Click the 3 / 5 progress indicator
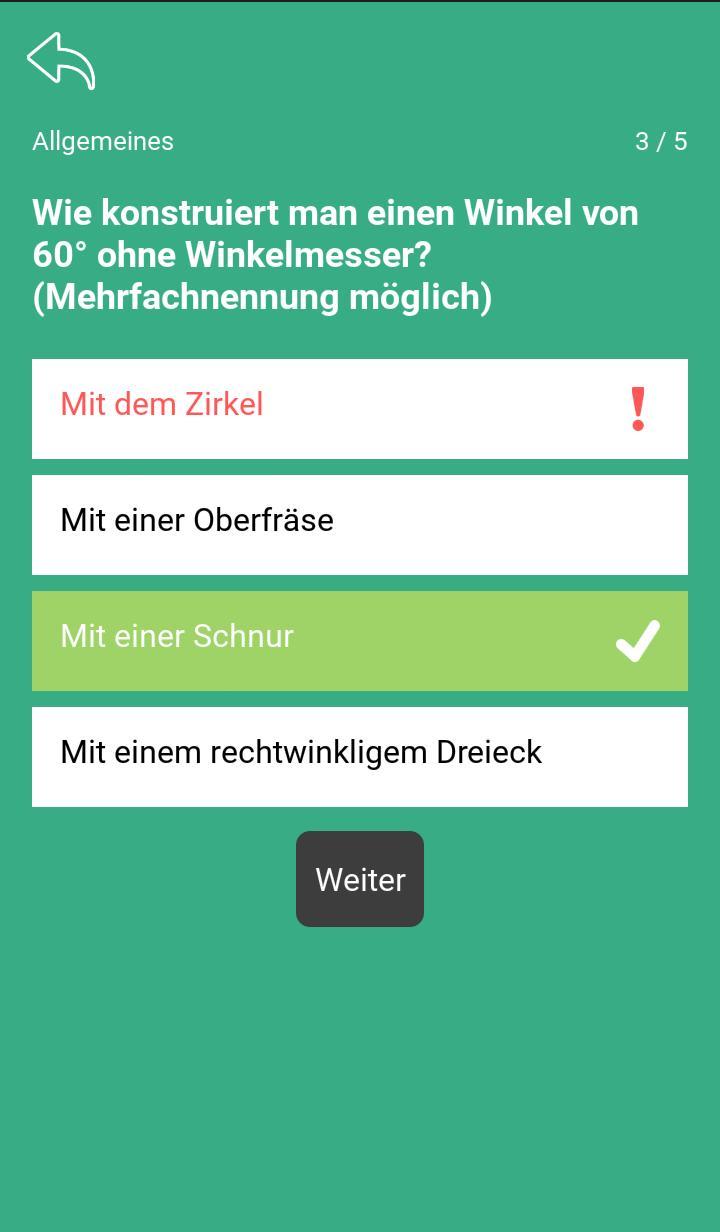This screenshot has height=1232, width=720. click(x=663, y=141)
